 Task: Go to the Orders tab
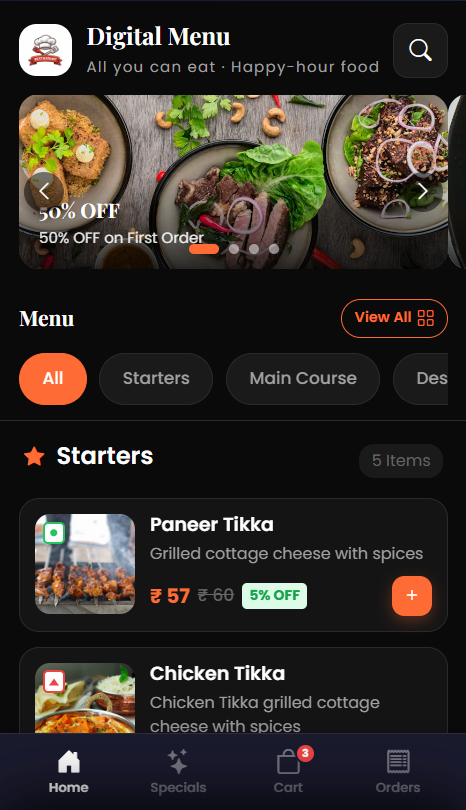tap(398, 772)
